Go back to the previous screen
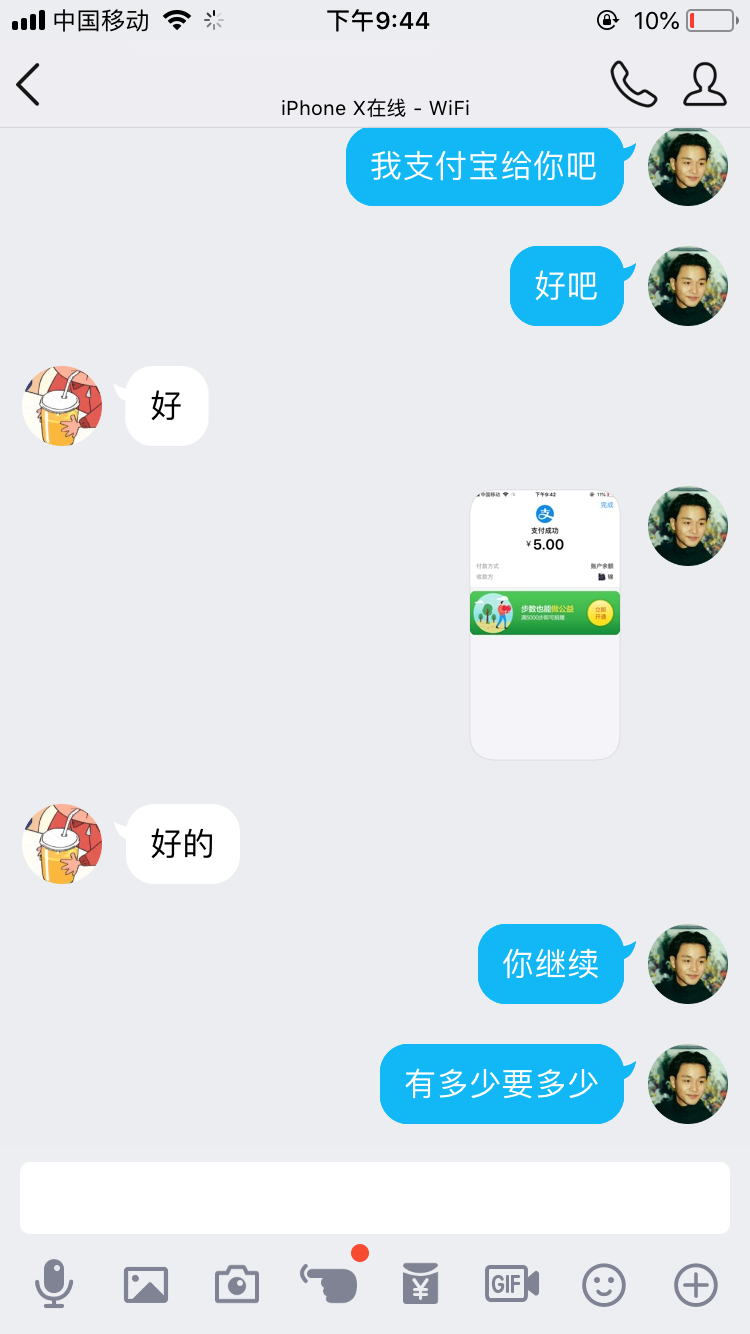Image resolution: width=750 pixels, height=1334 pixels. (x=28, y=84)
